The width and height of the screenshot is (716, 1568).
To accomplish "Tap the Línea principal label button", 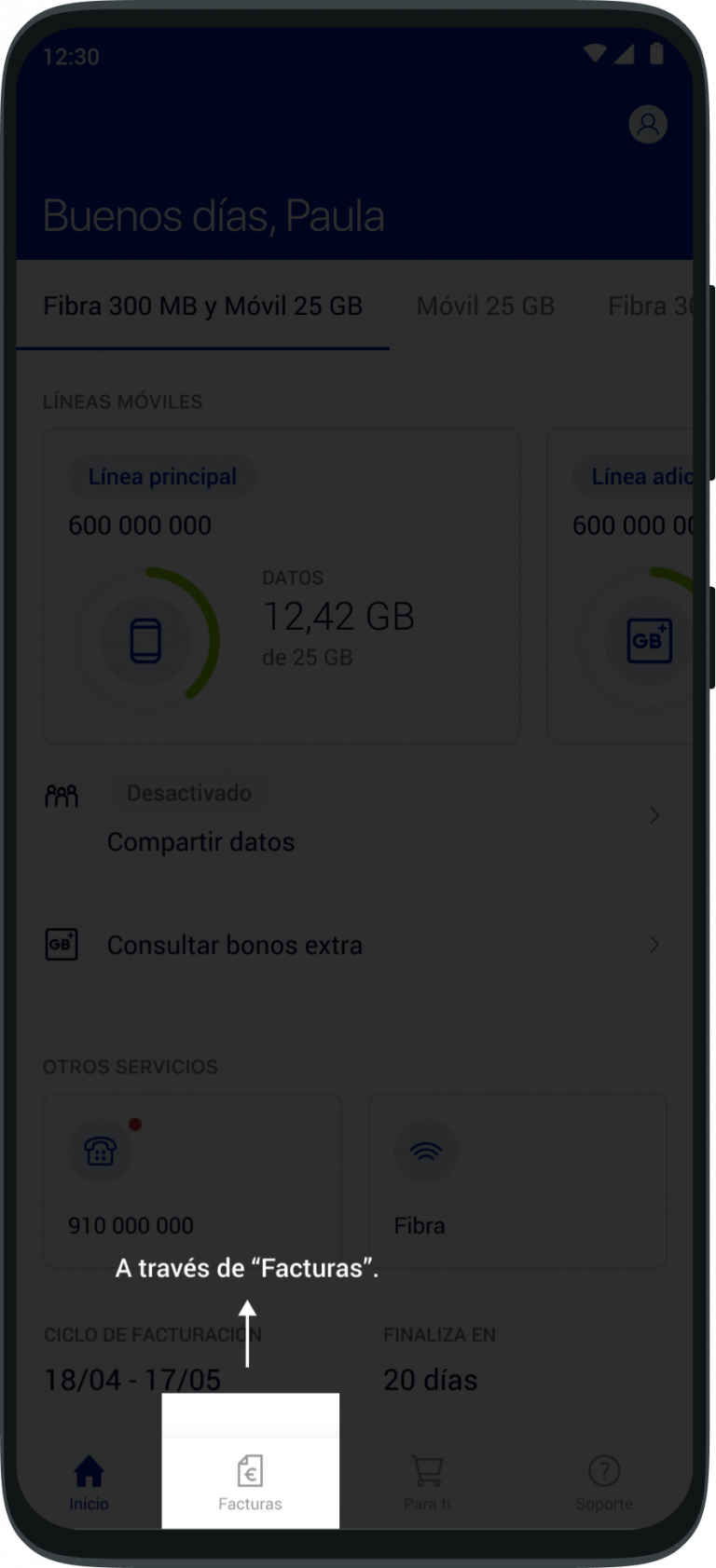I will (162, 476).
